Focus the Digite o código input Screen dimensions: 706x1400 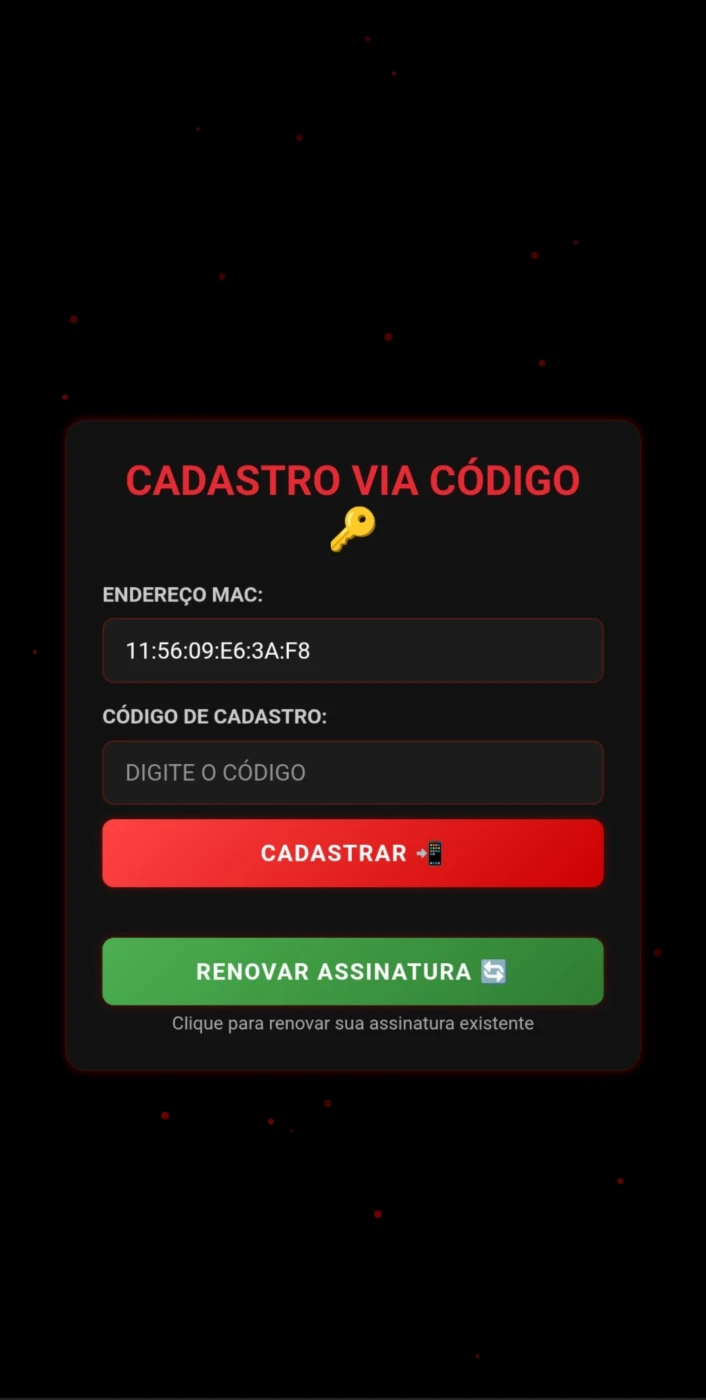click(353, 772)
